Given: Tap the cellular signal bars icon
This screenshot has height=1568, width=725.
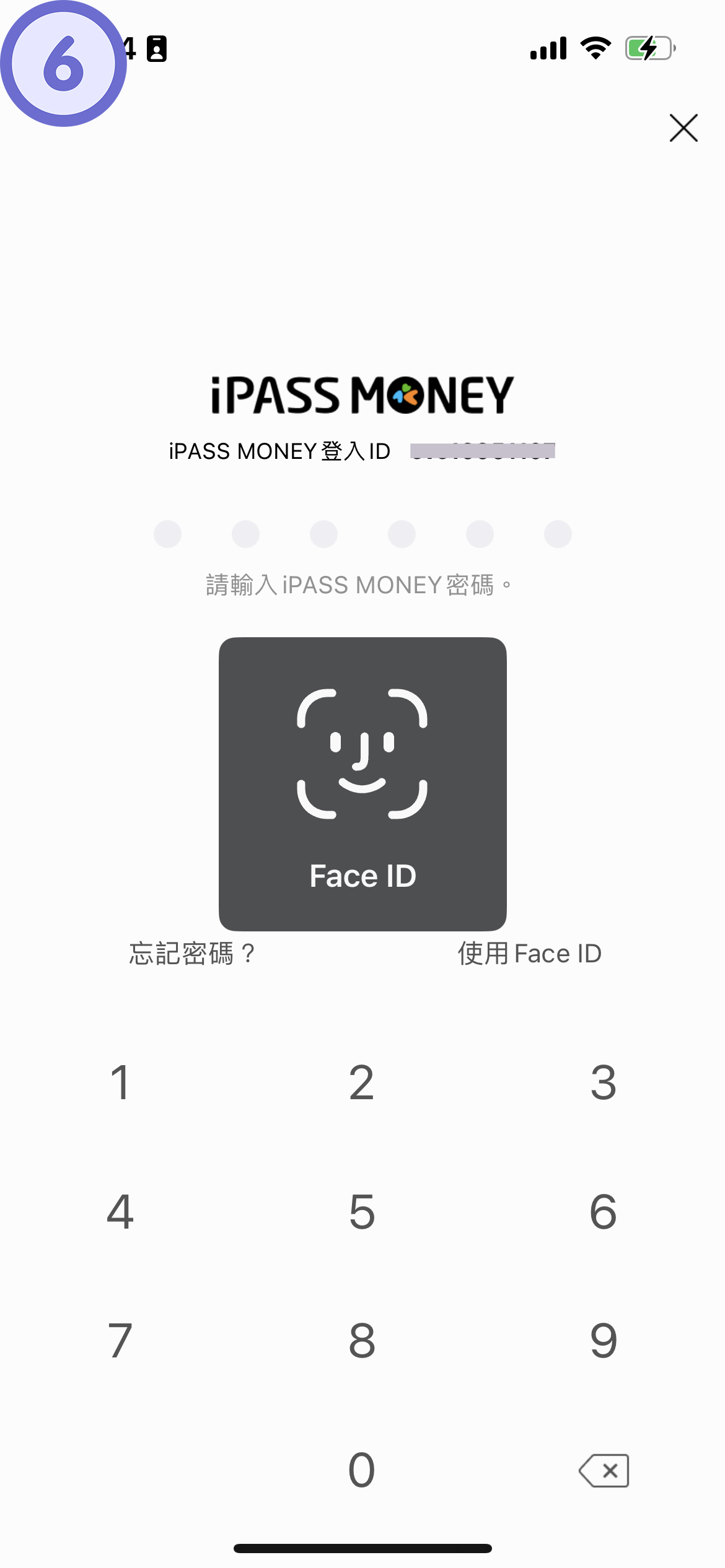Looking at the screenshot, I should click(x=548, y=48).
